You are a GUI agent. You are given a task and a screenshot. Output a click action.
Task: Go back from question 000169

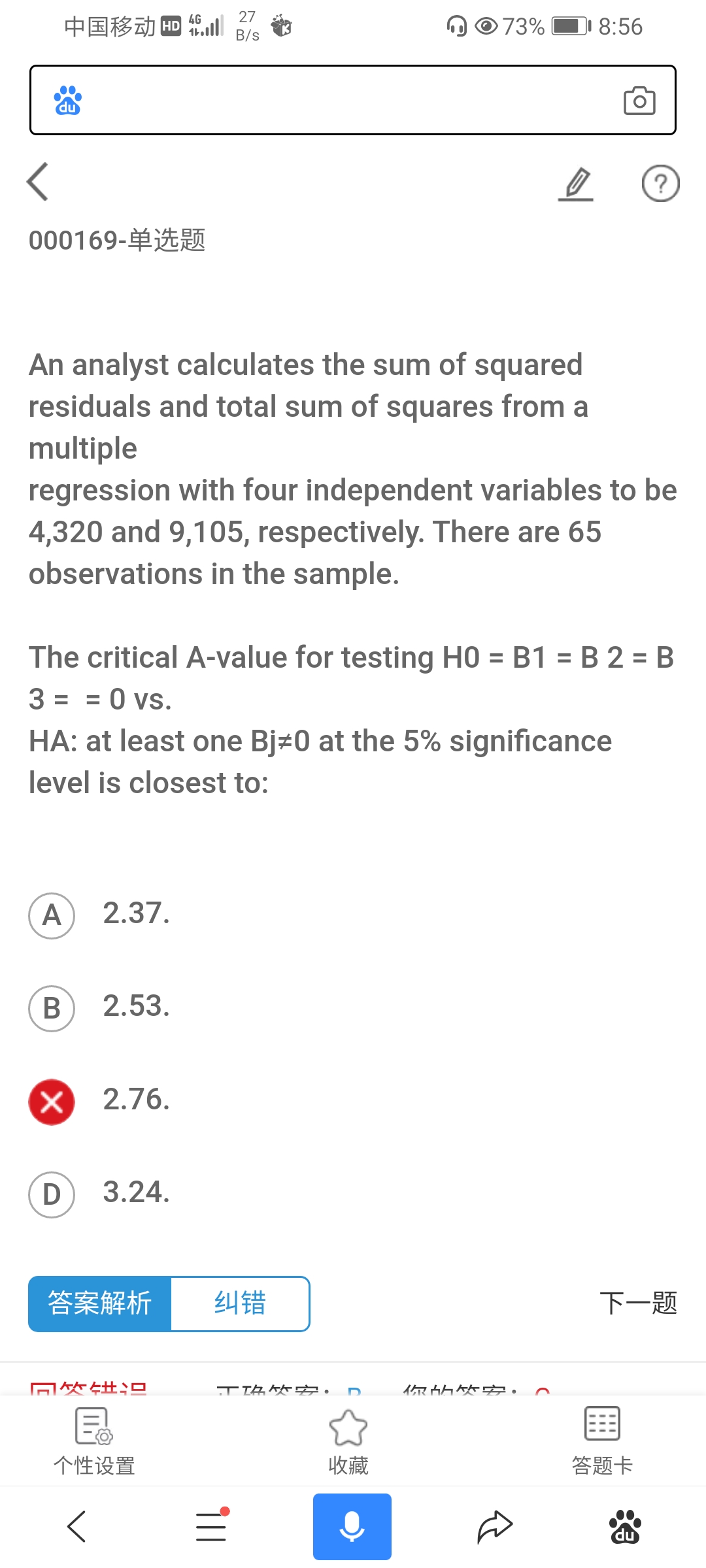click(38, 182)
